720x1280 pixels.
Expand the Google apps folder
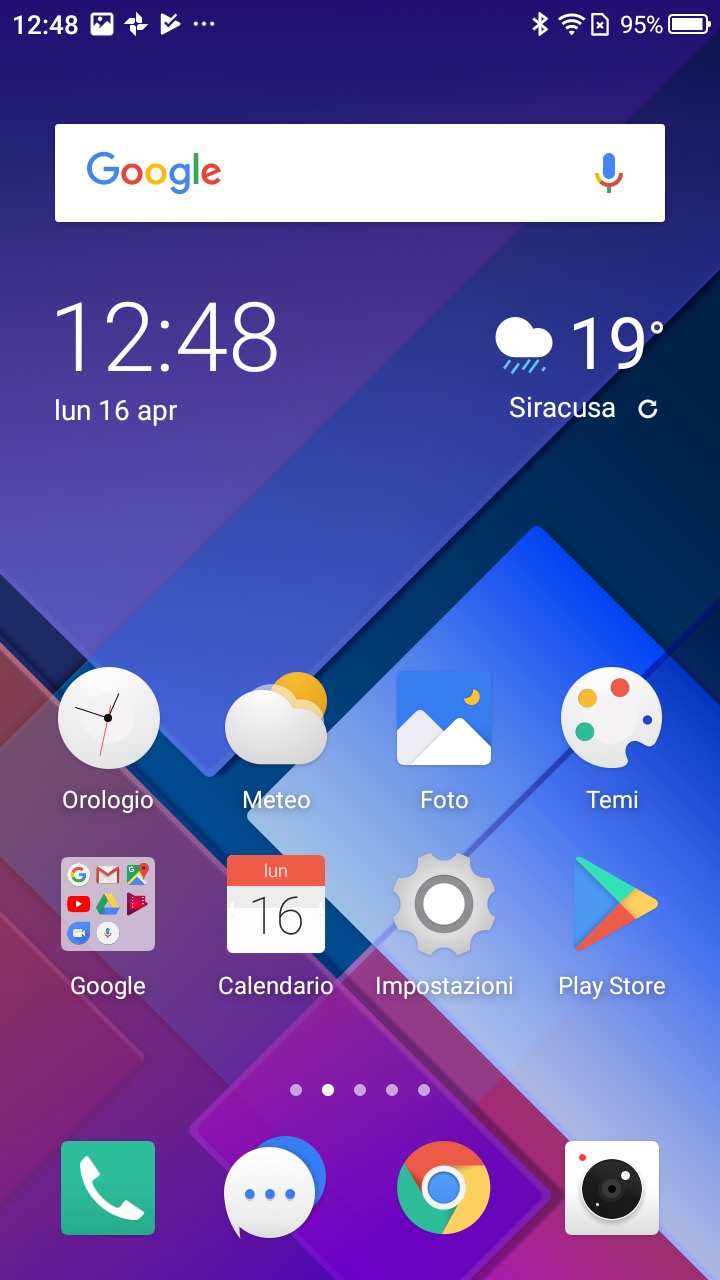tap(108, 904)
